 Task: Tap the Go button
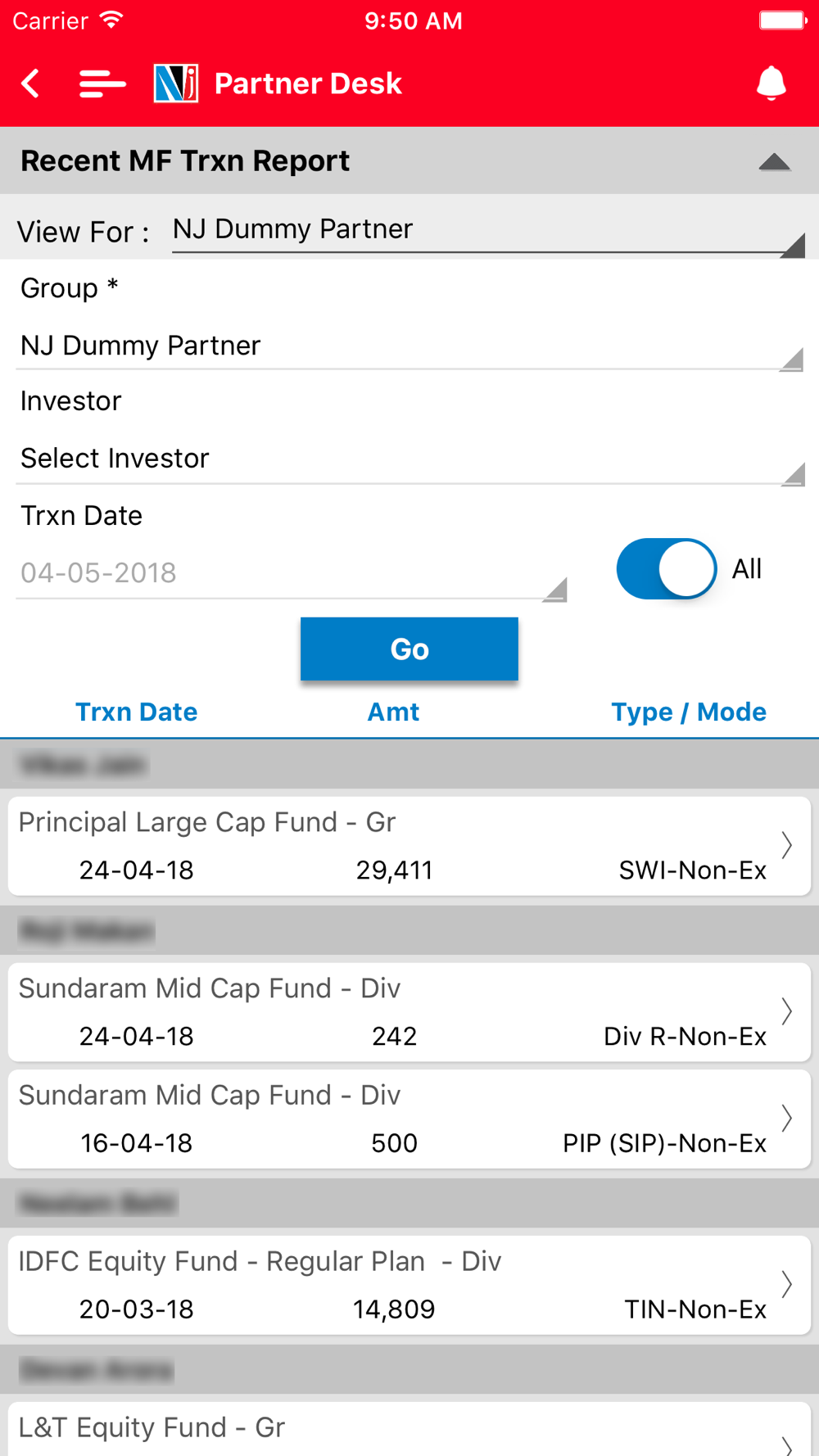pos(409,649)
